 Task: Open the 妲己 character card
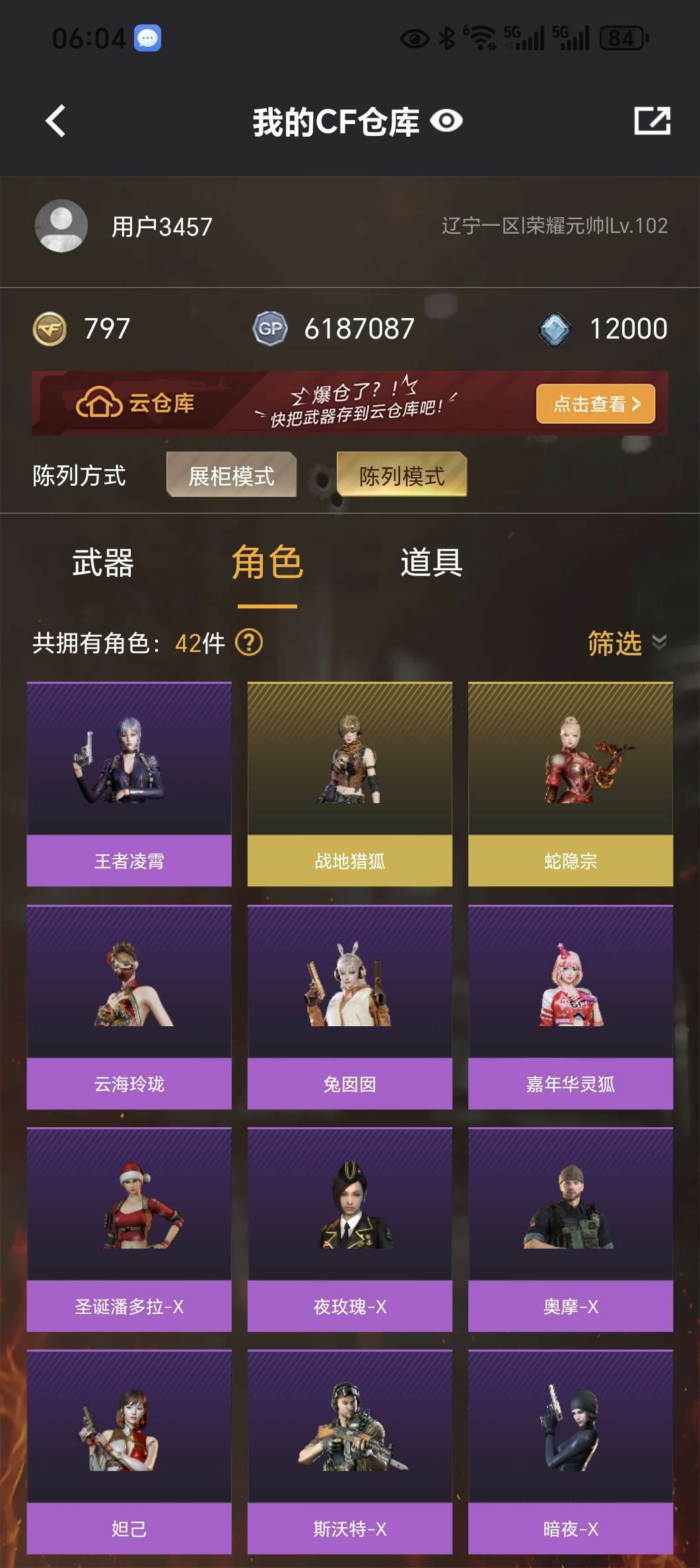click(x=129, y=1451)
